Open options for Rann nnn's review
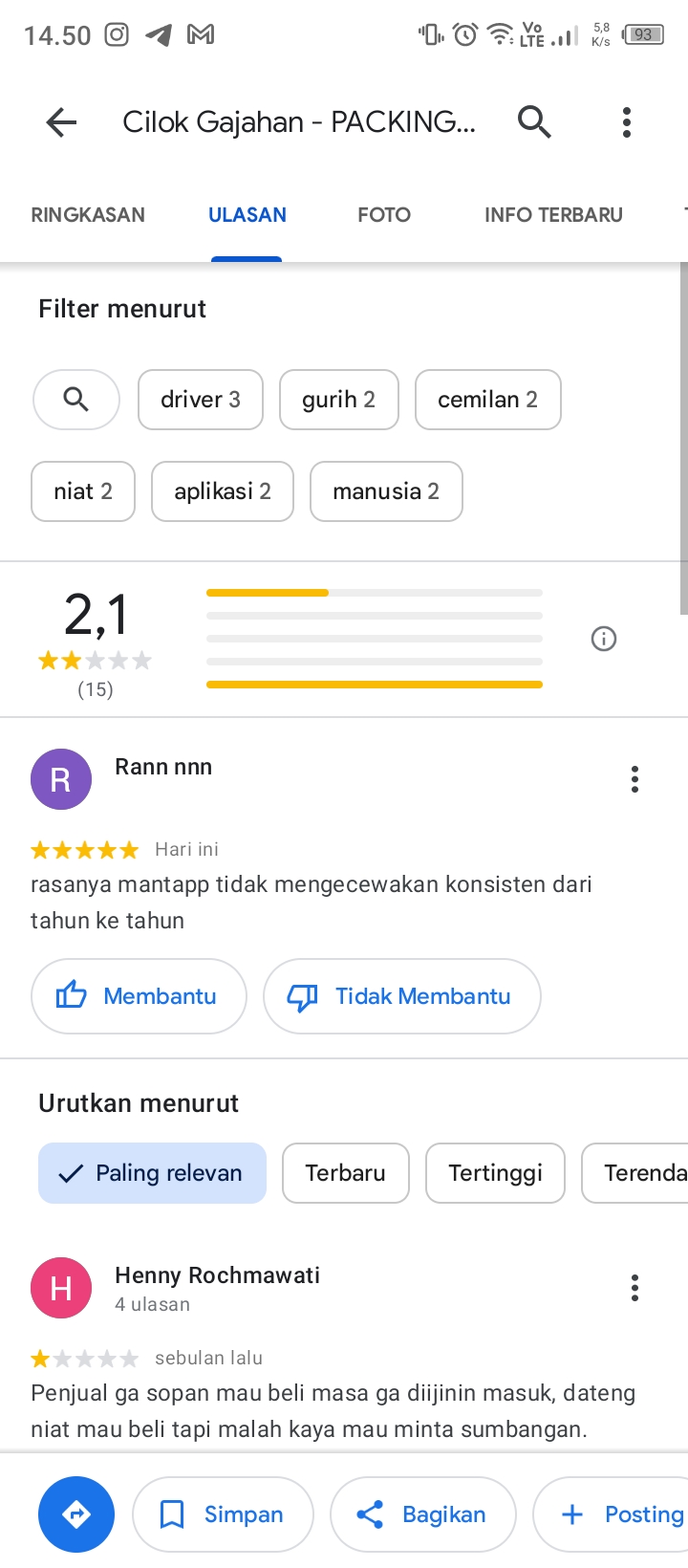This screenshot has width=688, height=1568. click(x=634, y=780)
